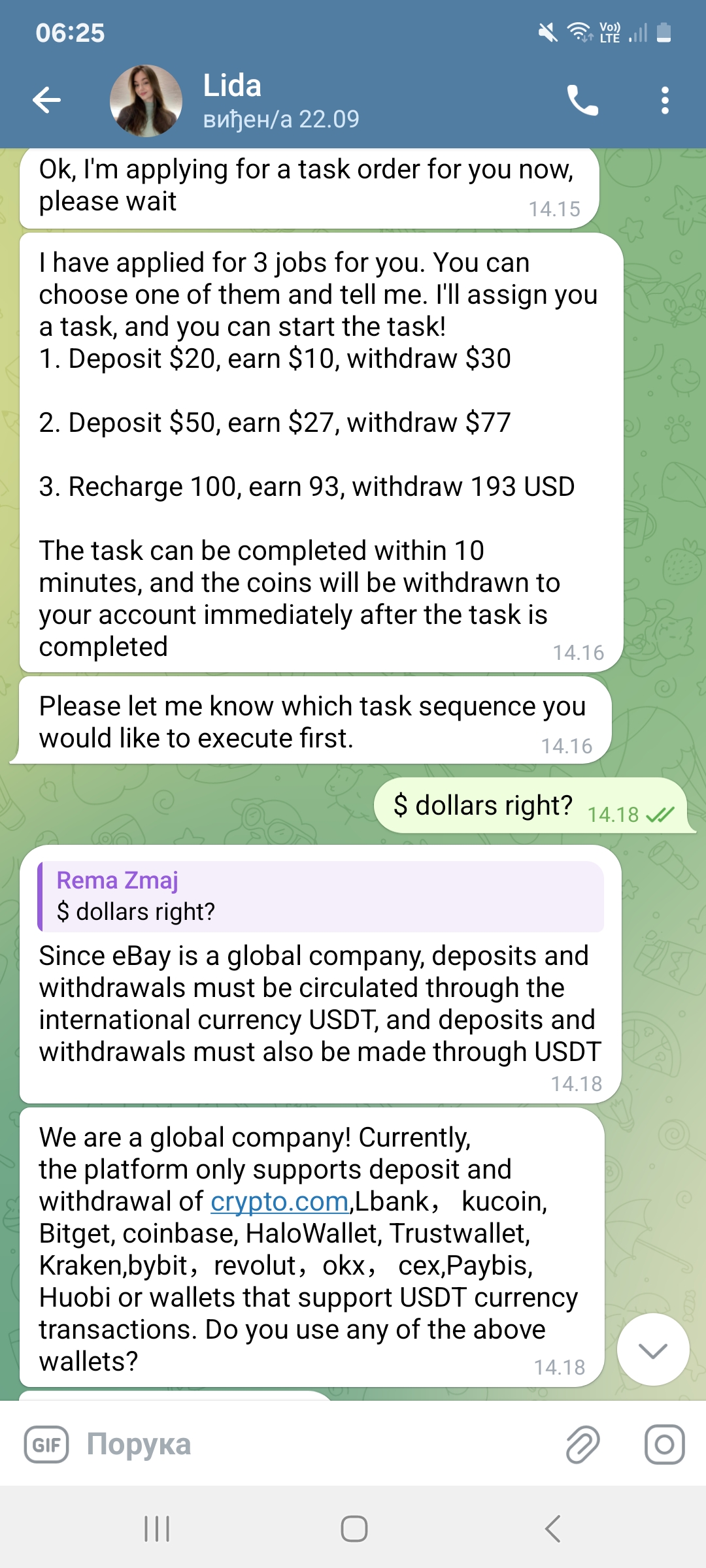This screenshot has height=1568, width=706.
Task: Start a voice call with Lida
Action: pyautogui.click(x=582, y=101)
